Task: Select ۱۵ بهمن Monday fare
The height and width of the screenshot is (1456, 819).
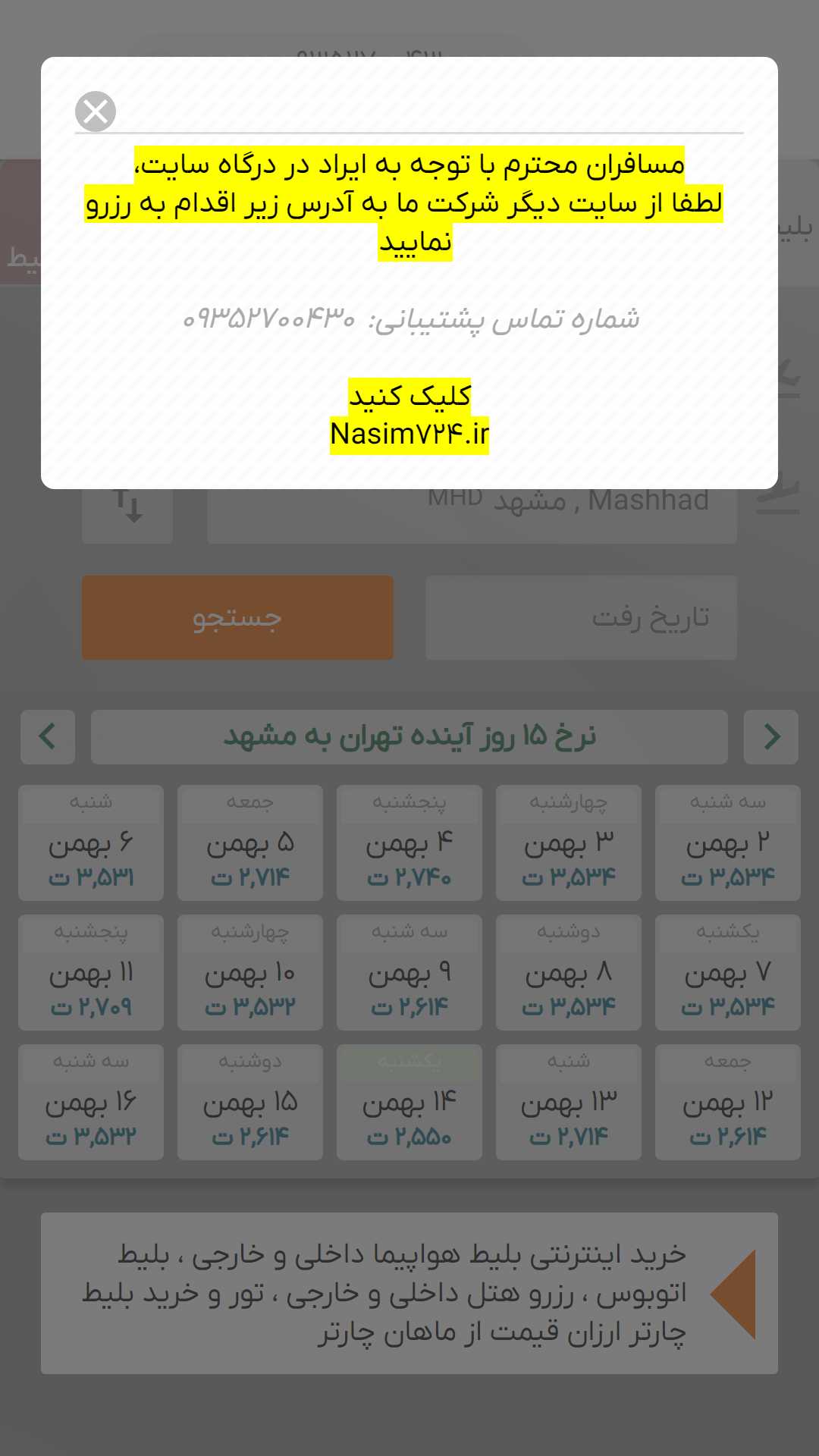Action: click(x=250, y=1102)
